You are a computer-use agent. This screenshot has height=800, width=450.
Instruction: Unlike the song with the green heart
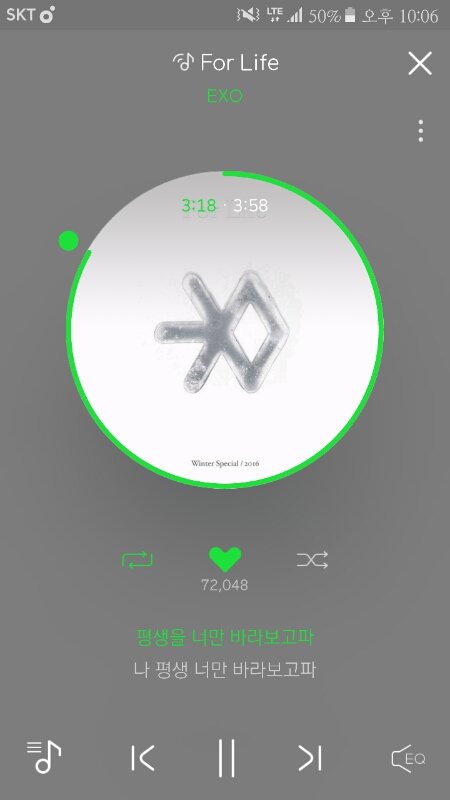tap(225, 560)
